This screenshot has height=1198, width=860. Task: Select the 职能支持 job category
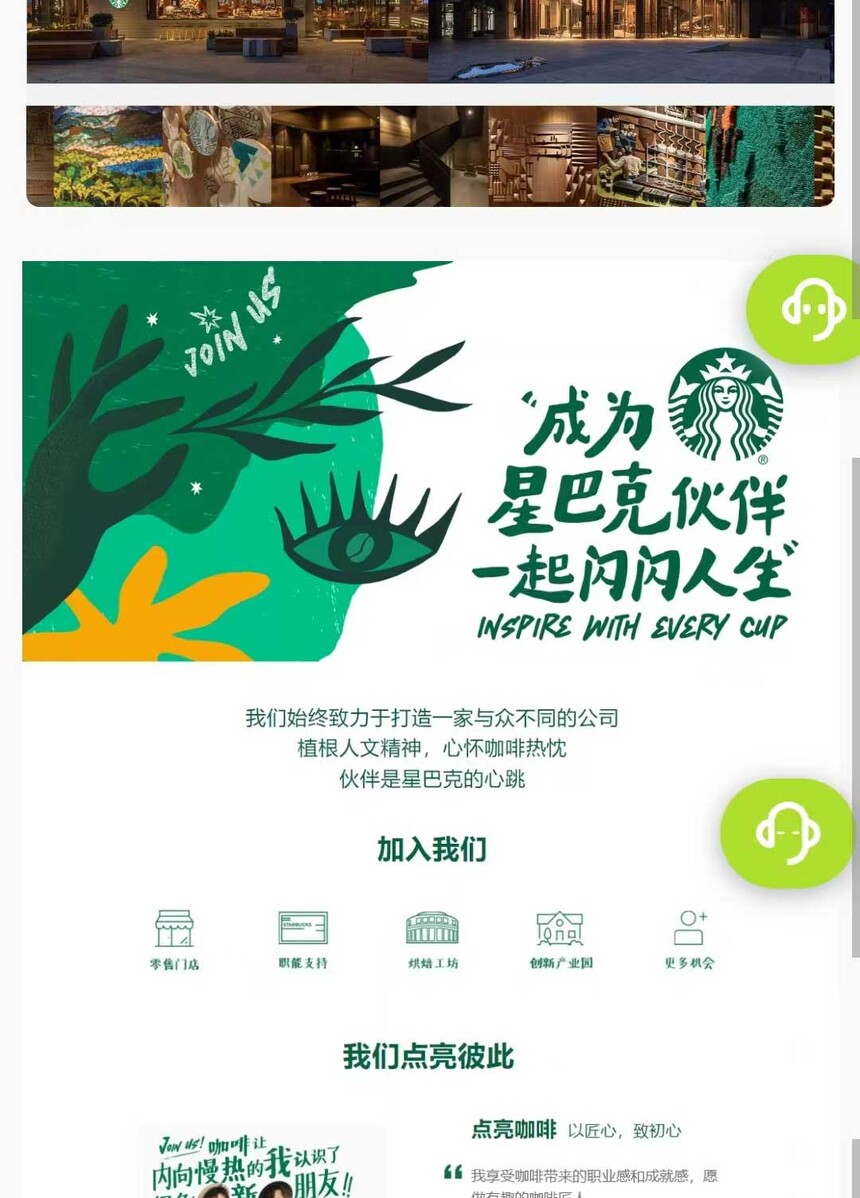(303, 939)
